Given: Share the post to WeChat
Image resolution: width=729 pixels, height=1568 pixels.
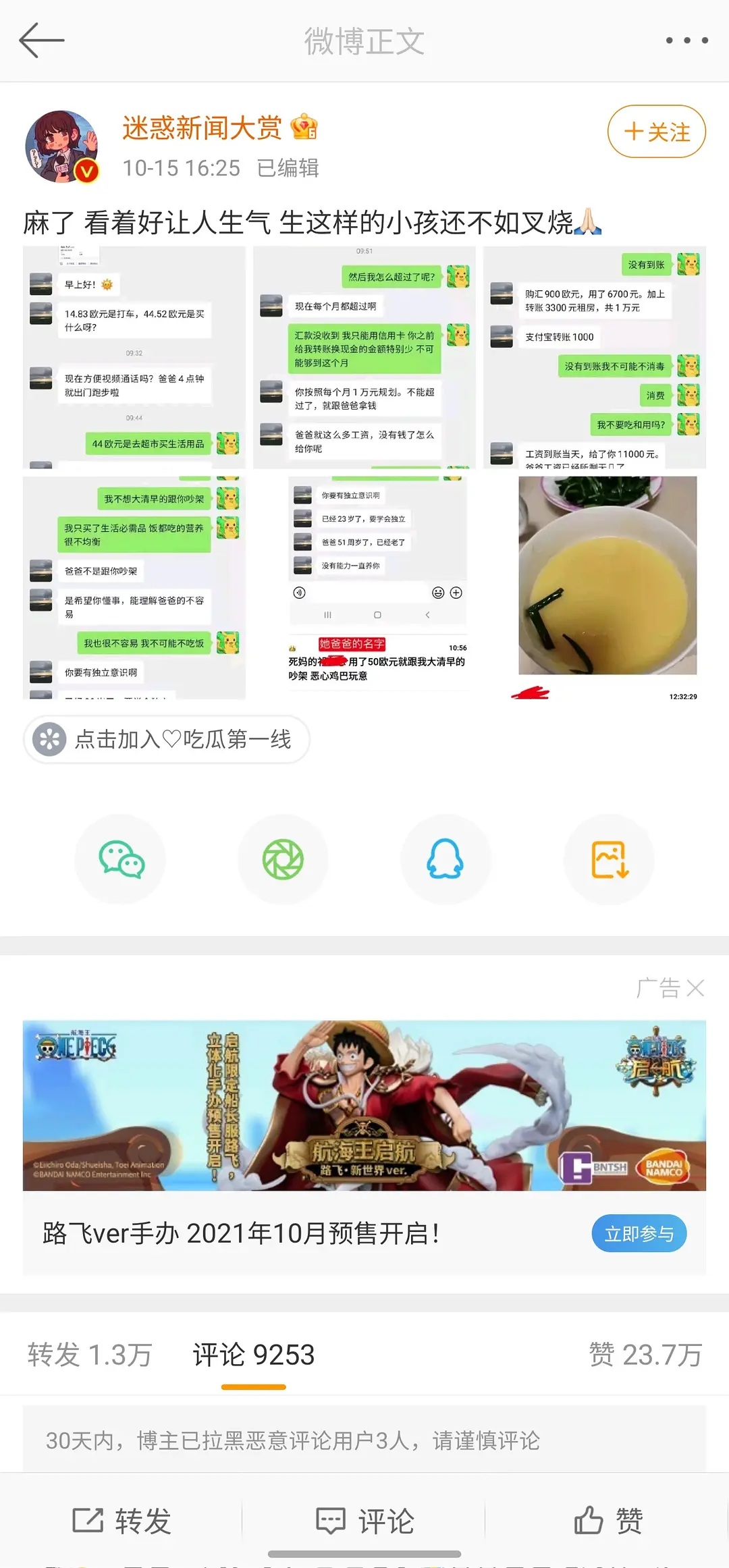Looking at the screenshot, I should [x=121, y=859].
